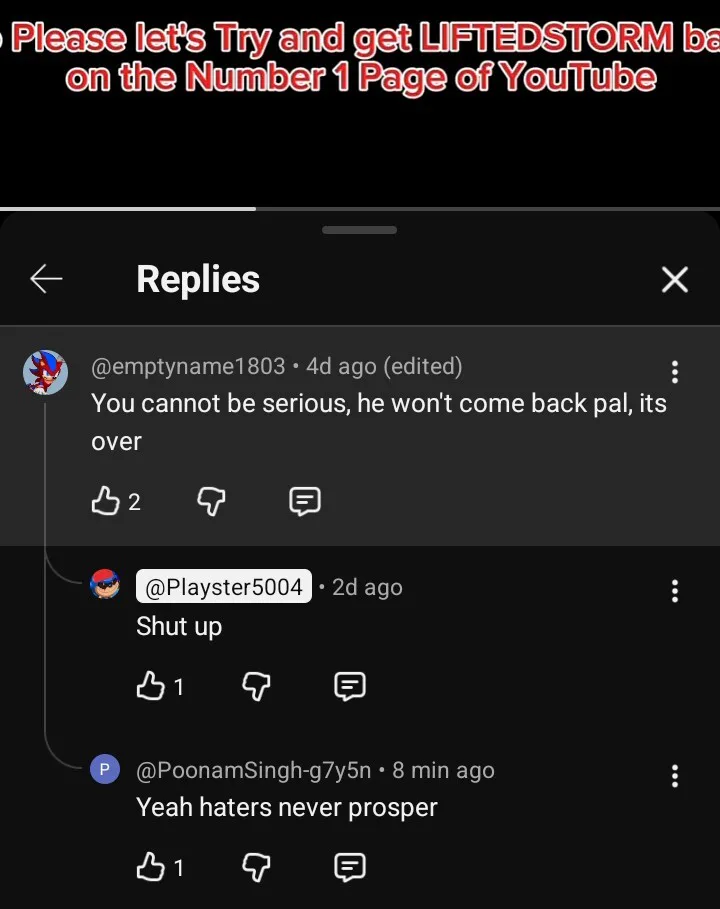Open @emptyname1803's profile avatar

[45, 372]
